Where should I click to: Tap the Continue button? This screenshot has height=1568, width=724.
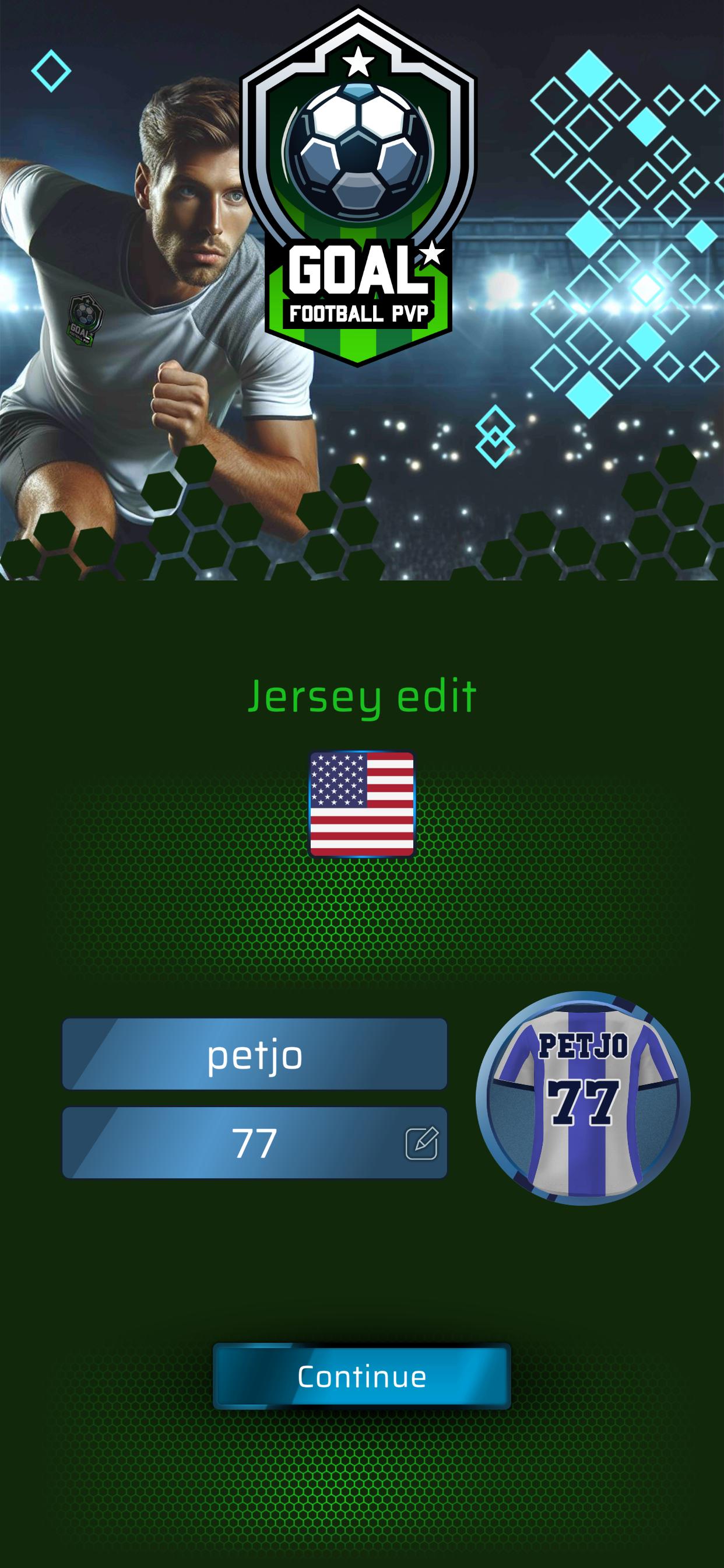tap(361, 1376)
